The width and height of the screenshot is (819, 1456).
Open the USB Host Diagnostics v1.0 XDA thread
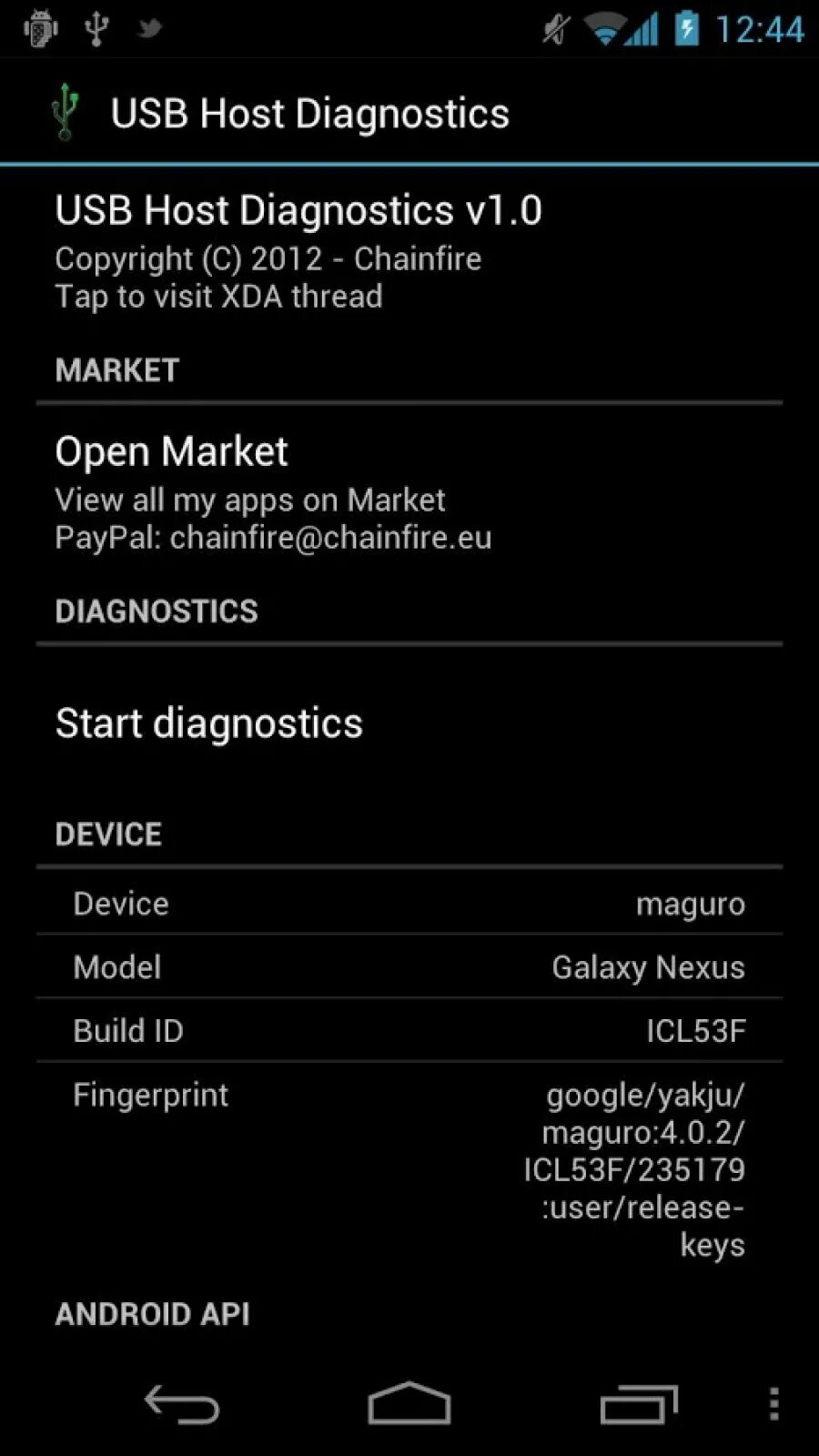pos(300,250)
